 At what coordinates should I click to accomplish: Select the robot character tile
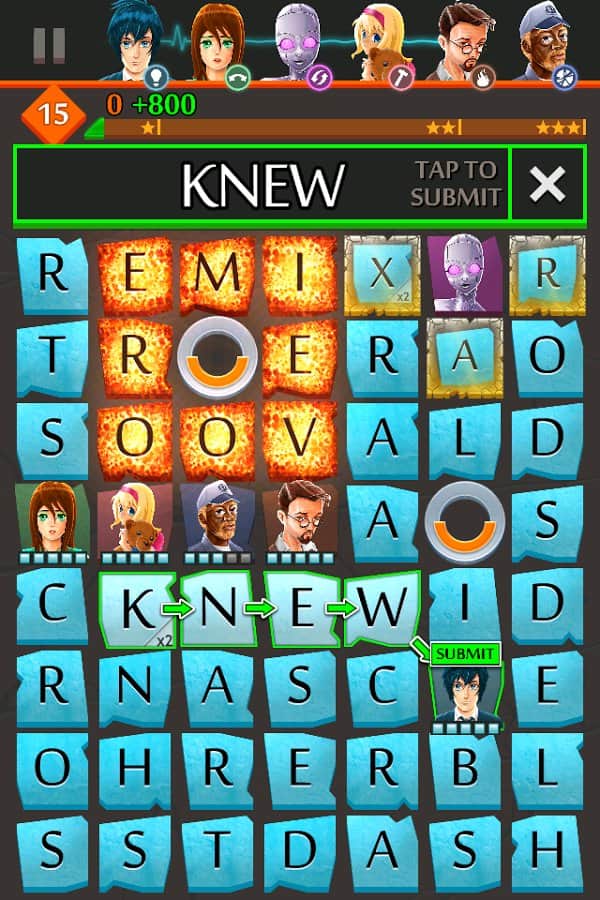463,273
